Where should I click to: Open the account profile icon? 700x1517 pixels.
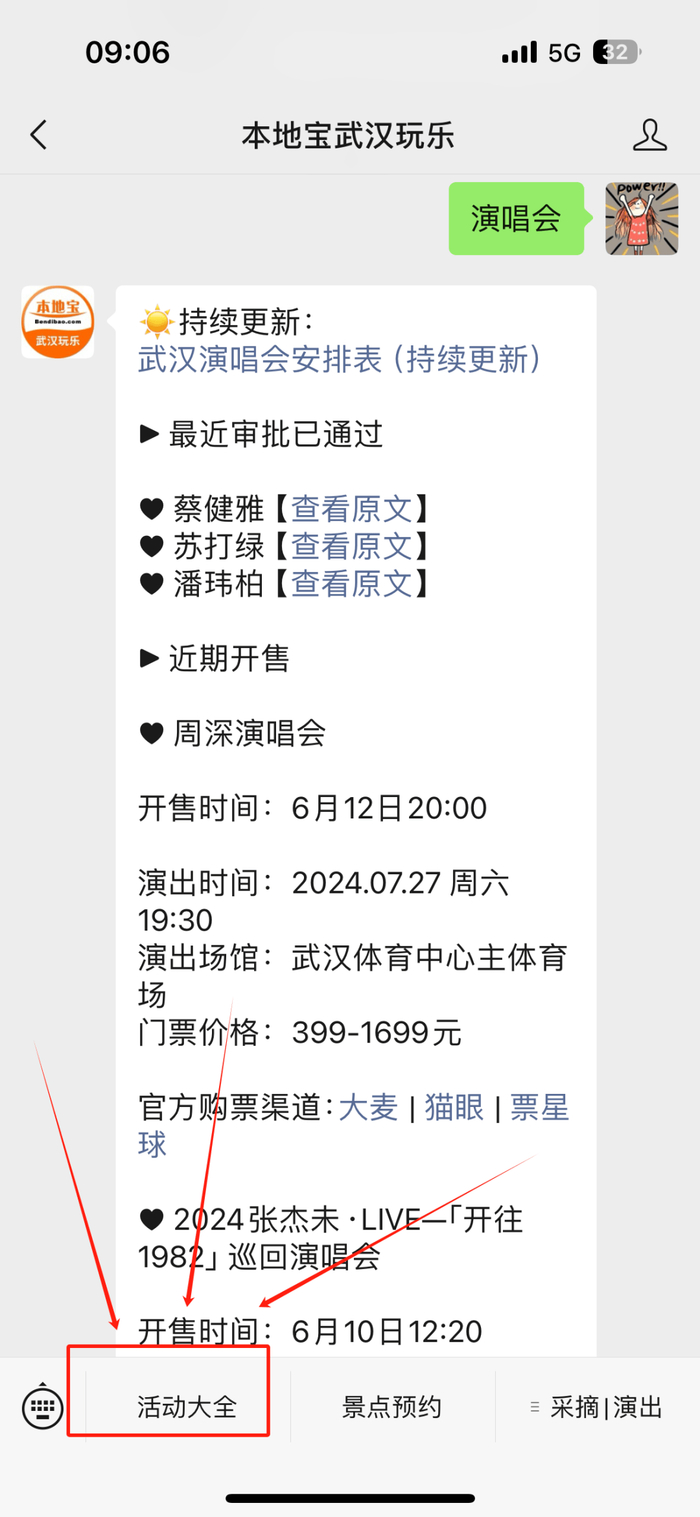coord(650,135)
